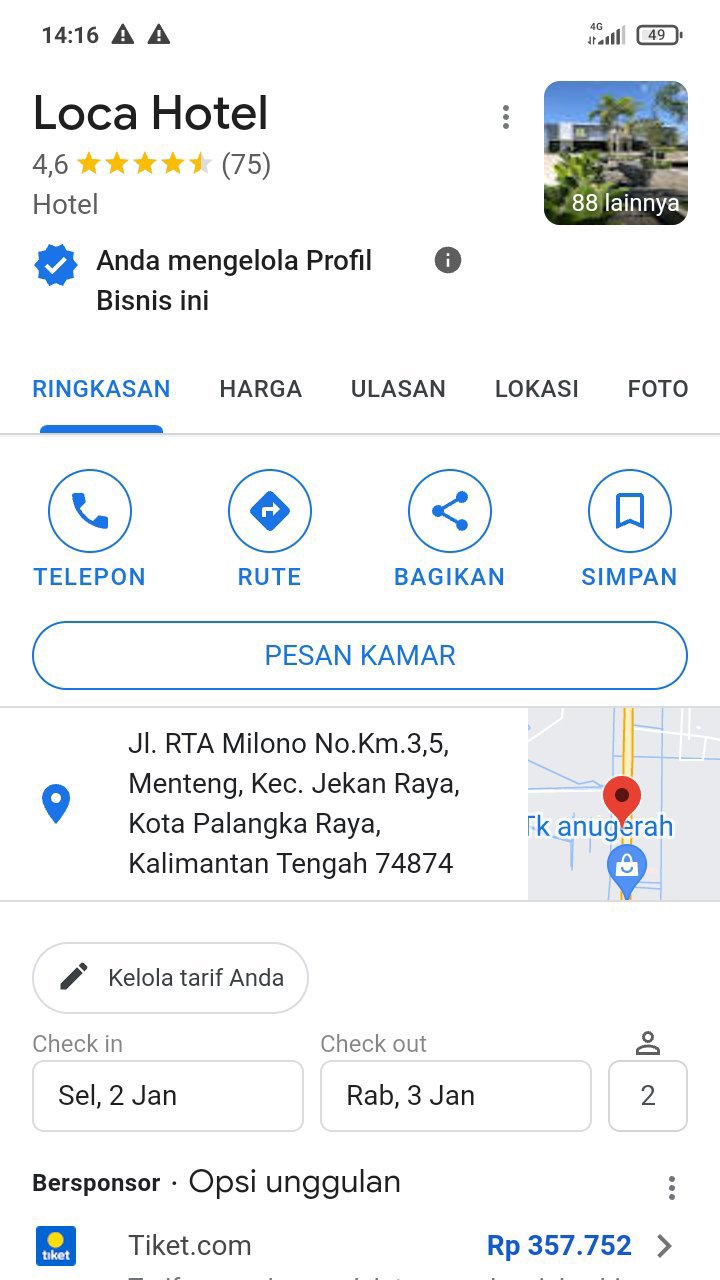This screenshot has height=1280, width=720.
Task: Change the check out date Rab, 3 Jan
Action: pos(455,1096)
